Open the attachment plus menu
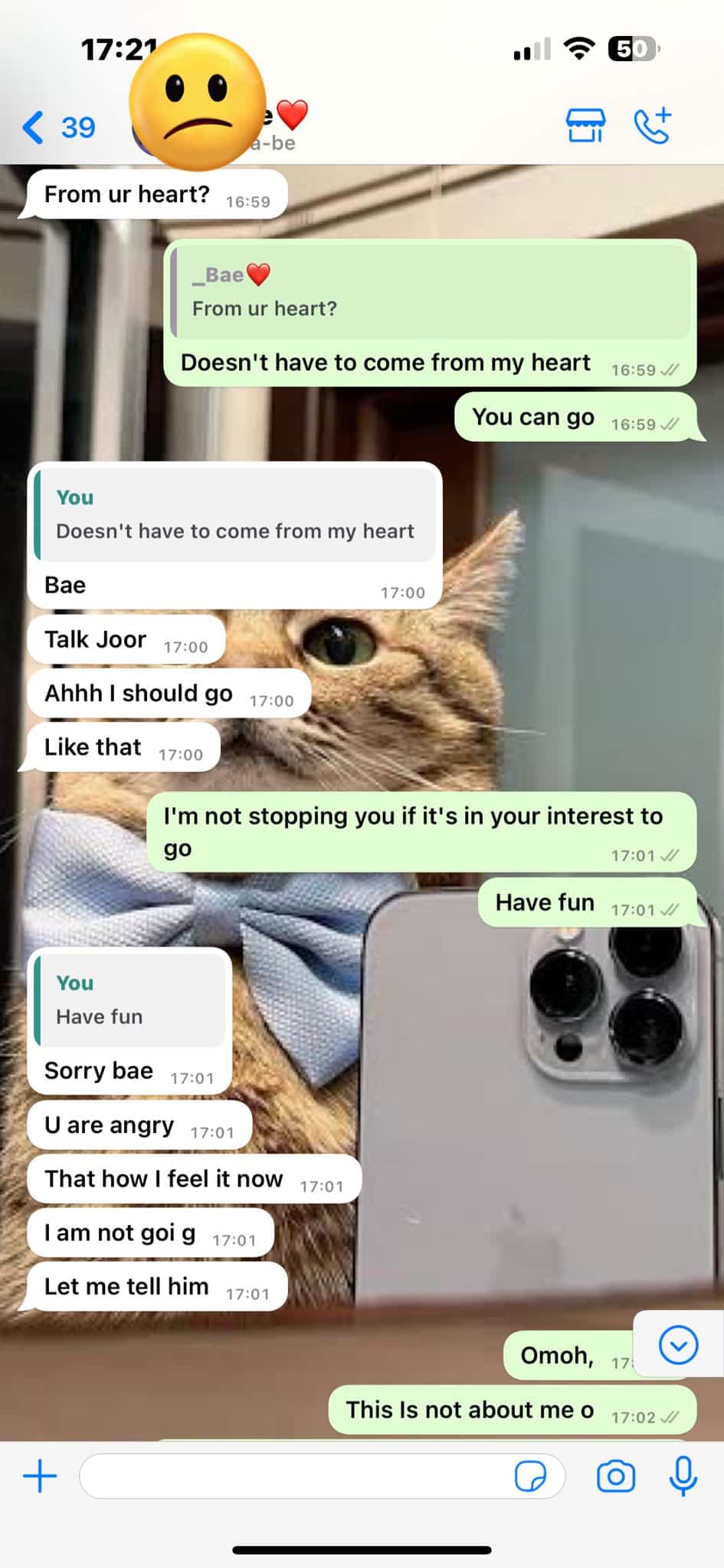The width and height of the screenshot is (724, 1568). [x=40, y=1475]
